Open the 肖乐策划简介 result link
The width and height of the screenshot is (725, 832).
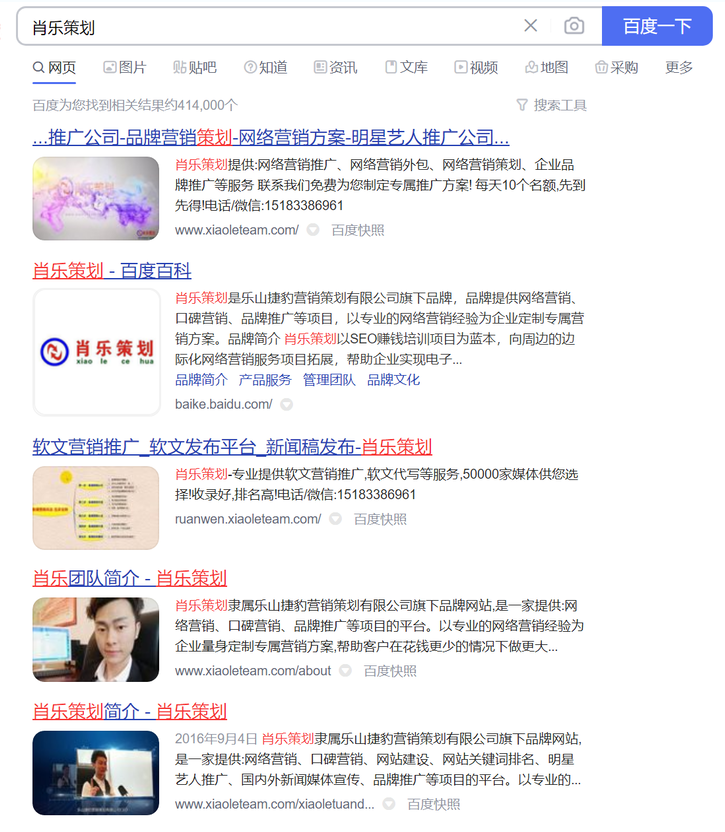point(130,711)
